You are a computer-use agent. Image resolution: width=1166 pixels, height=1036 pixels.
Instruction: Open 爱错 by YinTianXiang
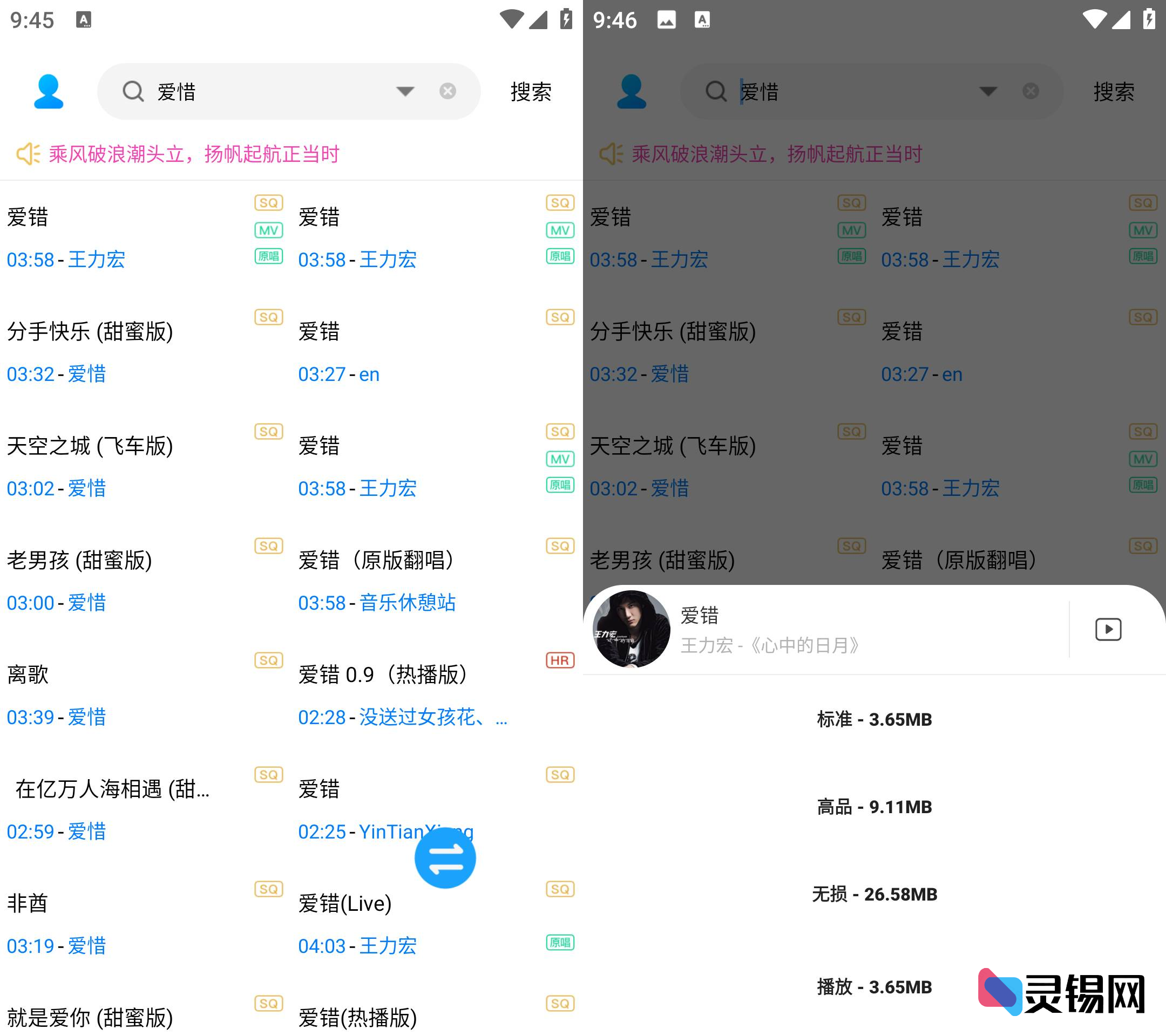(354, 809)
